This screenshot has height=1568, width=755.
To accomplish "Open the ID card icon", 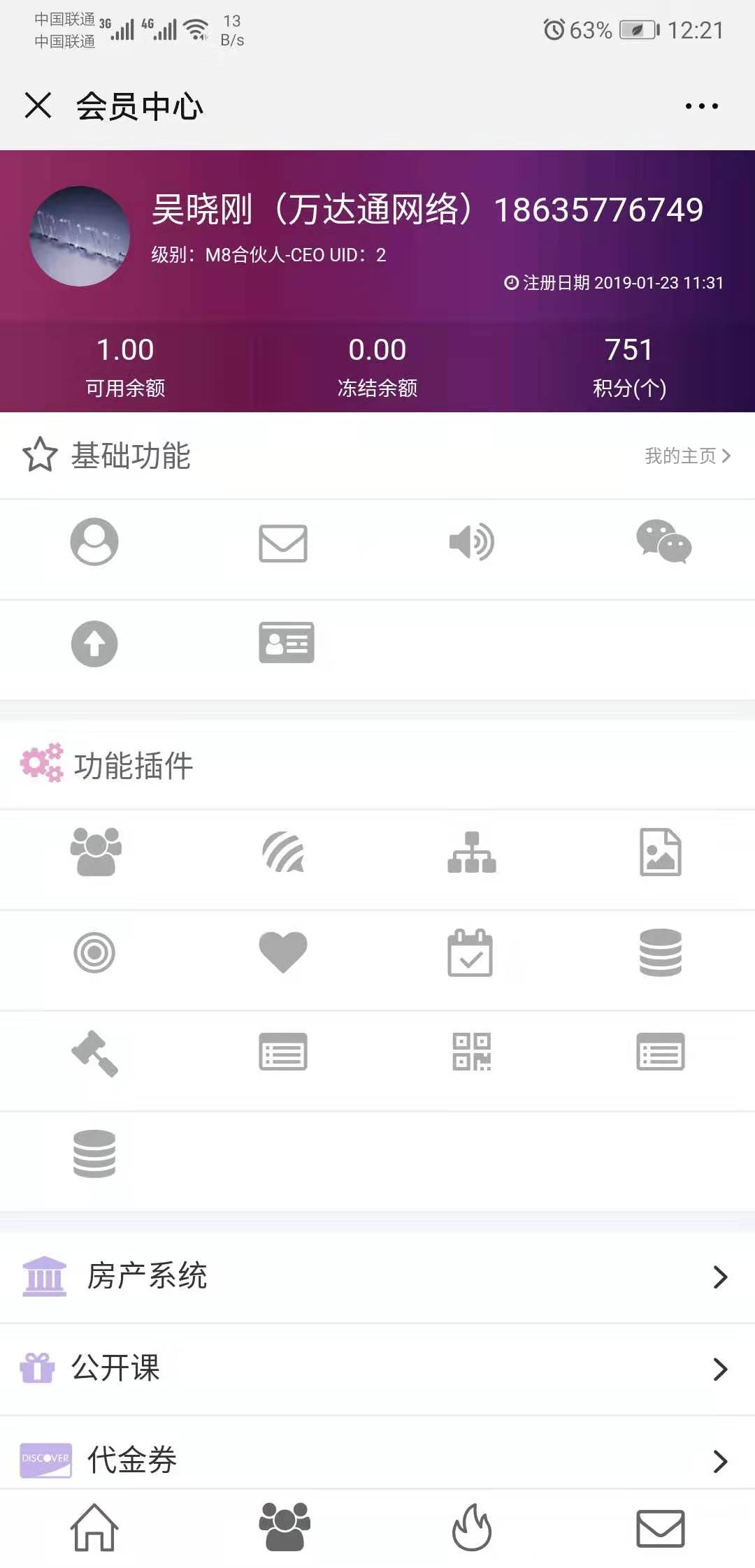I will [286, 642].
